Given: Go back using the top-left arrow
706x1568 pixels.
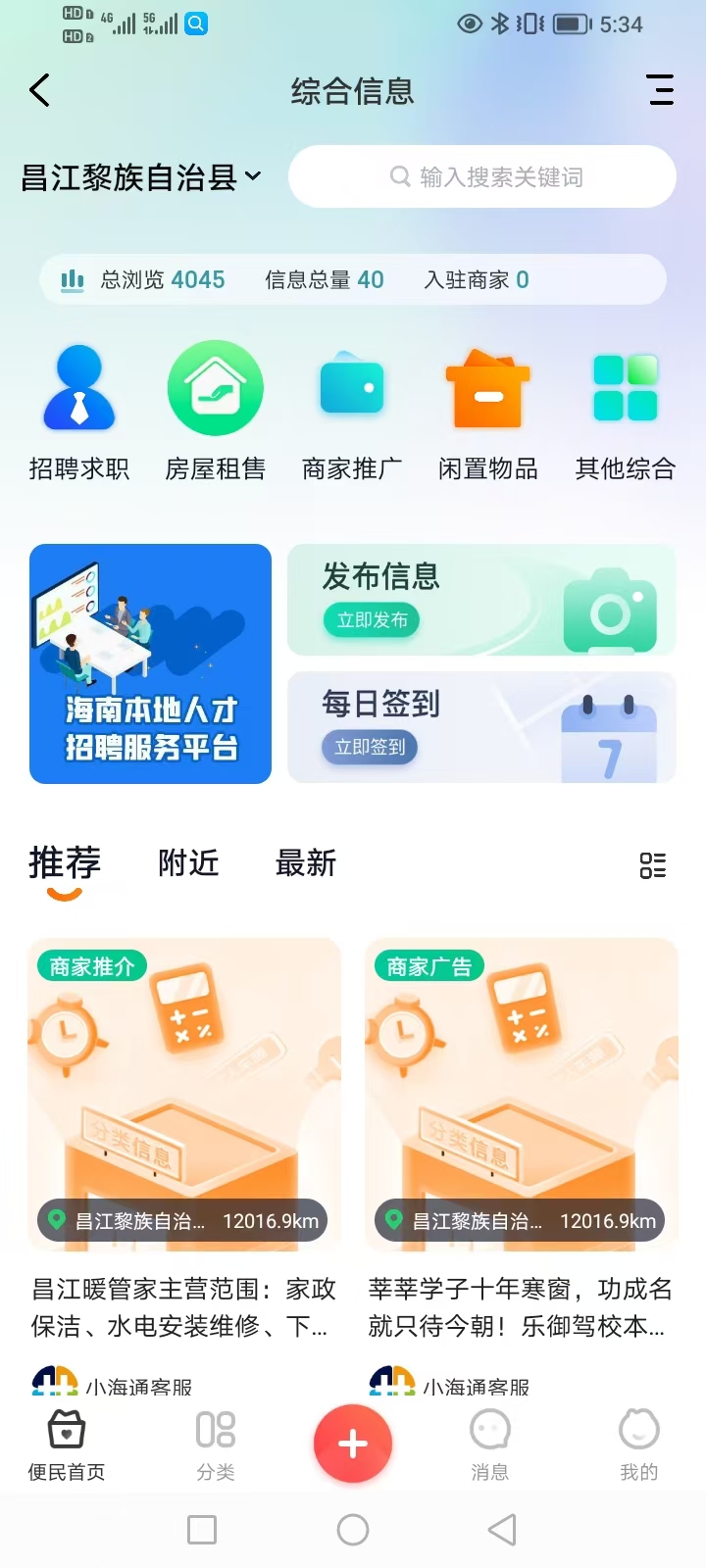Looking at the screenshot, I should (40, 91).
